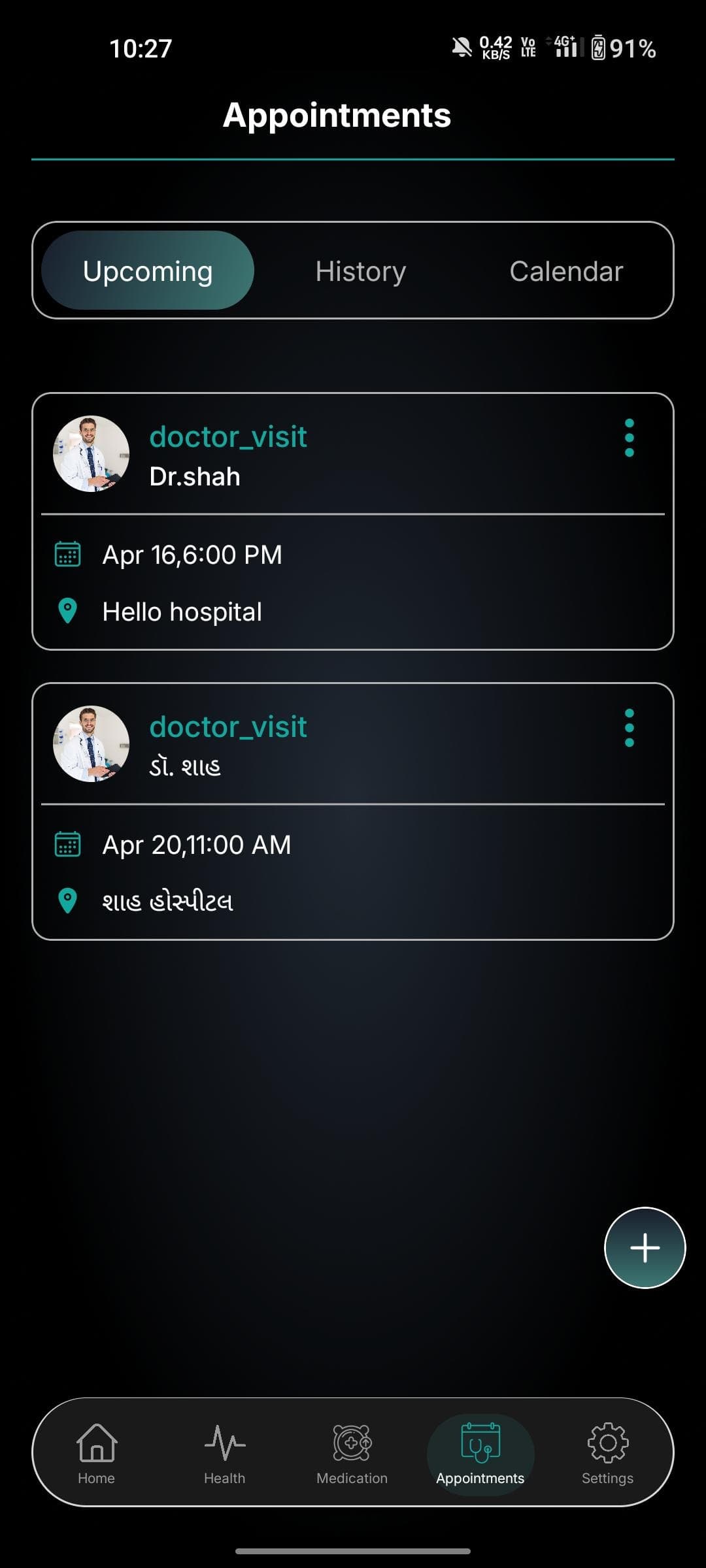Switch to the History tab
Viewport: 706px width, 1568px height.
coord(361,271)
